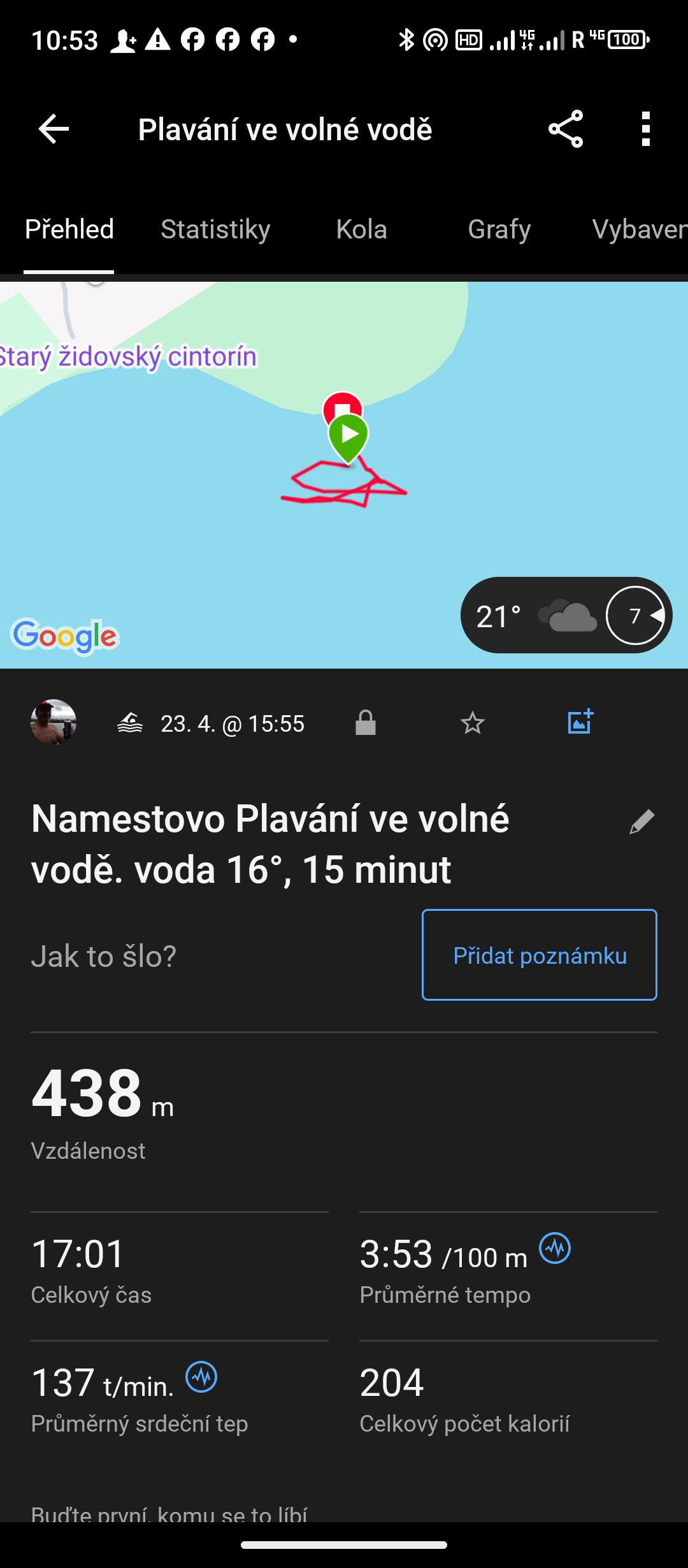This screenshot has height=1568, width=688.
Task: Edit activity title with pencil icon
Action: 641,822
